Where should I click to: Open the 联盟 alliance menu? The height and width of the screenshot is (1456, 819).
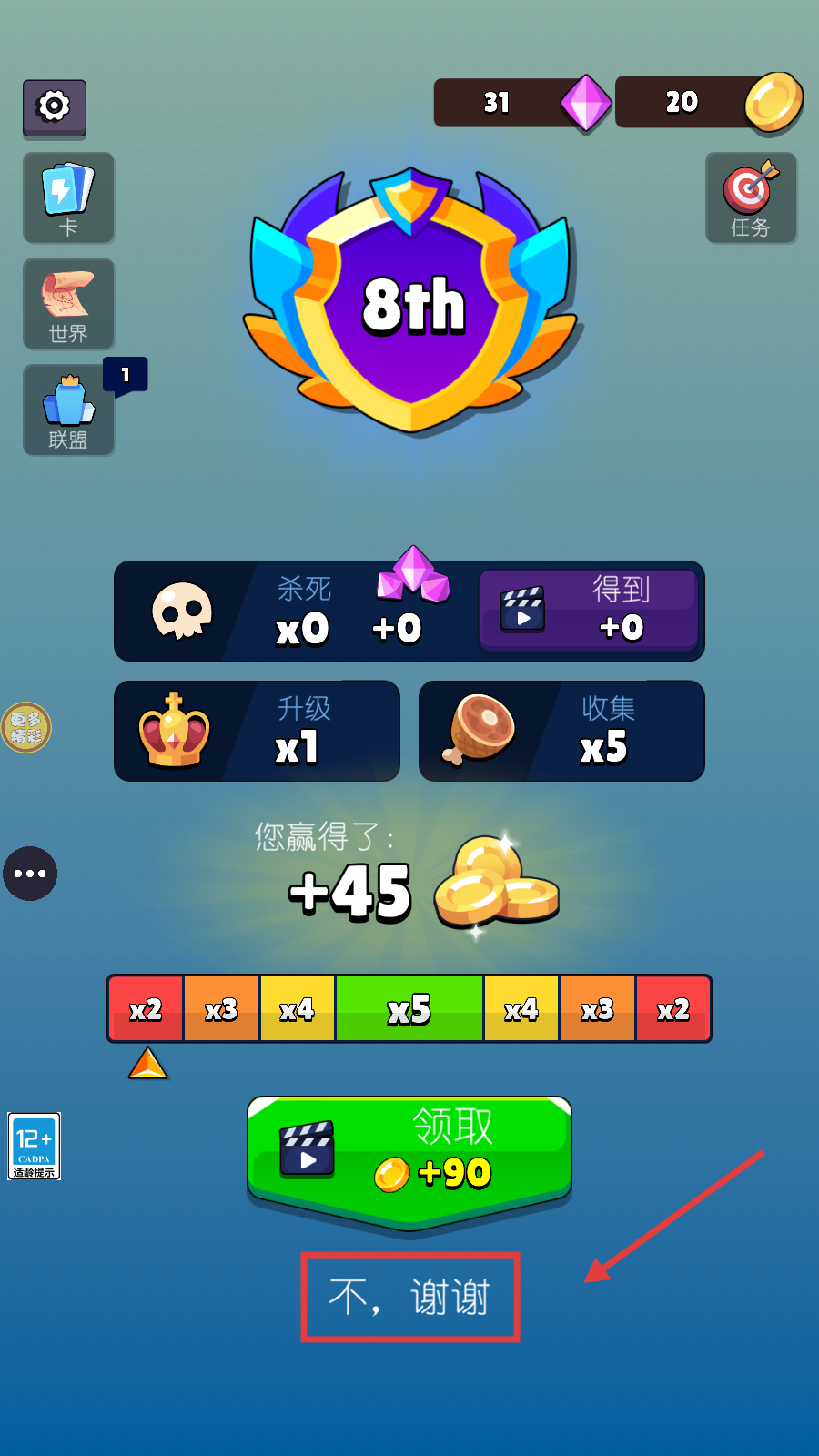point(68,409)
